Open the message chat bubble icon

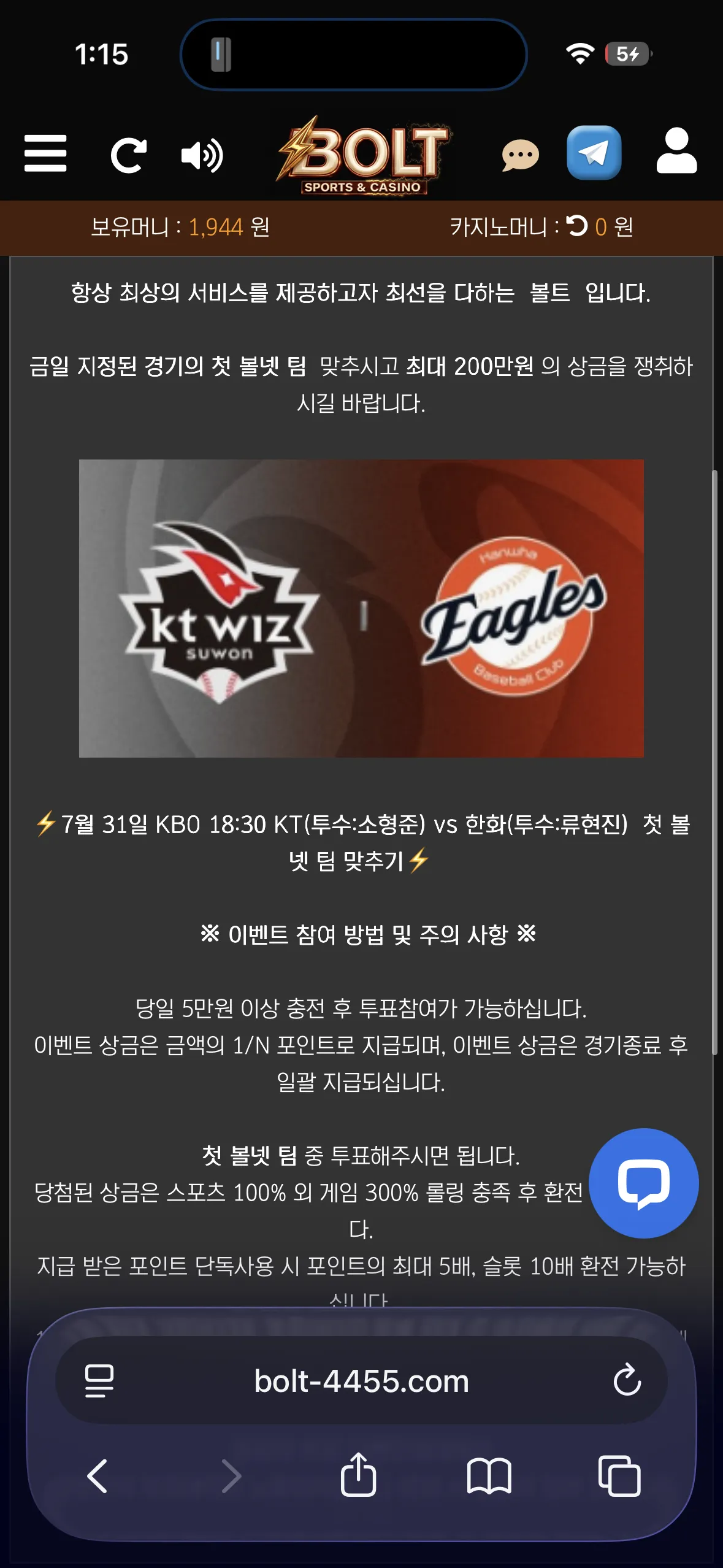(520, 155)
